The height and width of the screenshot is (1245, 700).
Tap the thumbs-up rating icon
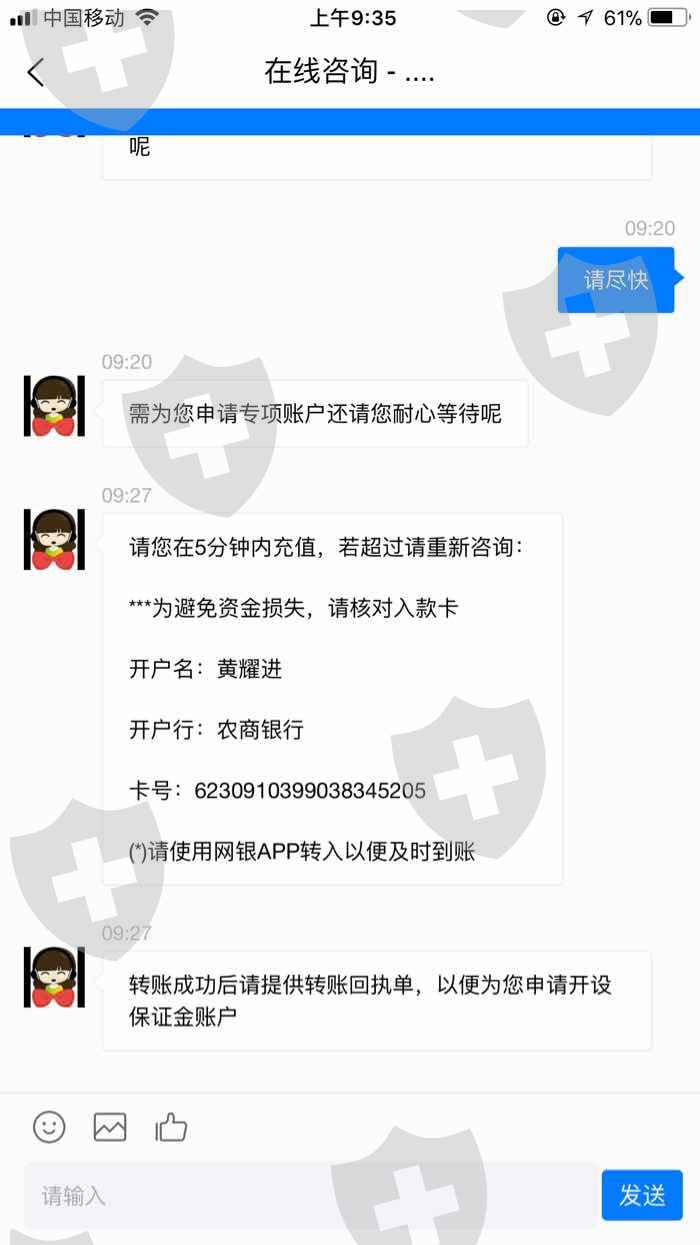pyautogui.click(x=171, y=1128)
